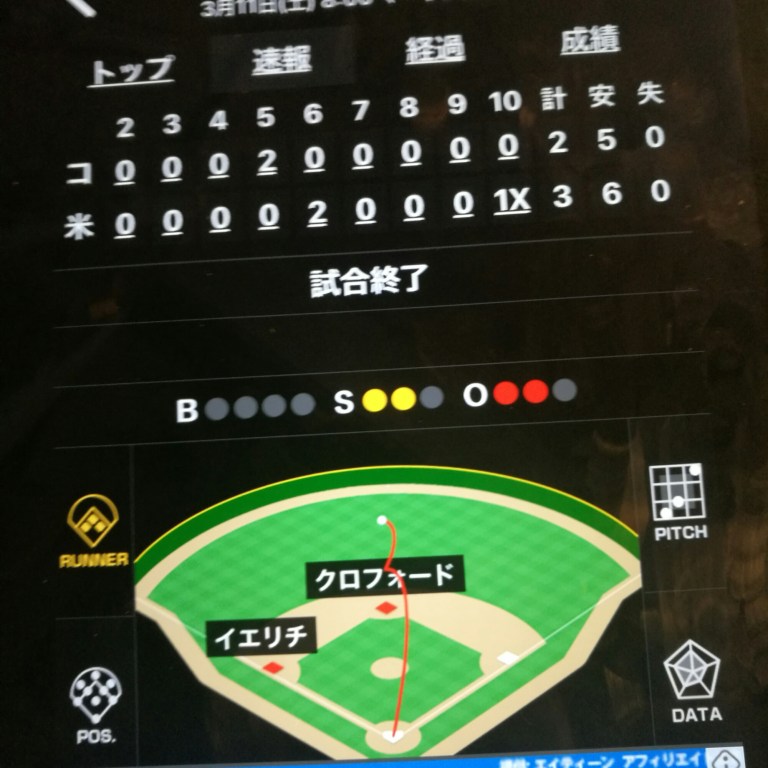This screenshot has height=768, width=768.
Task: Show the POS. fielding positions
Action: (x=95, y=703)
